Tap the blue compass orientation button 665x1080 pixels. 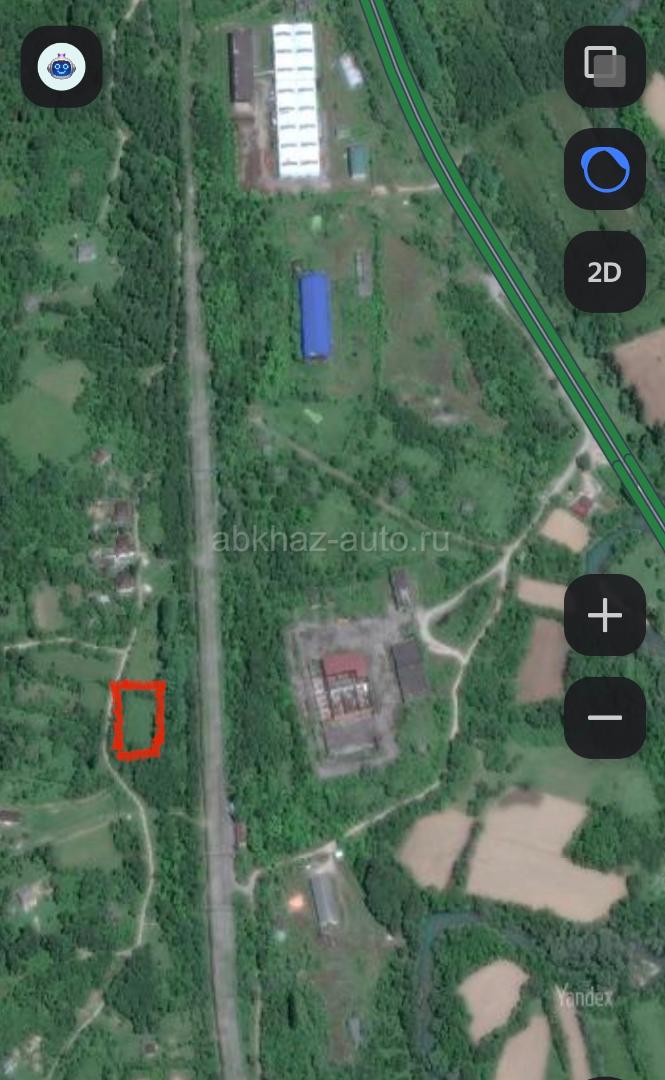point(604,169)
